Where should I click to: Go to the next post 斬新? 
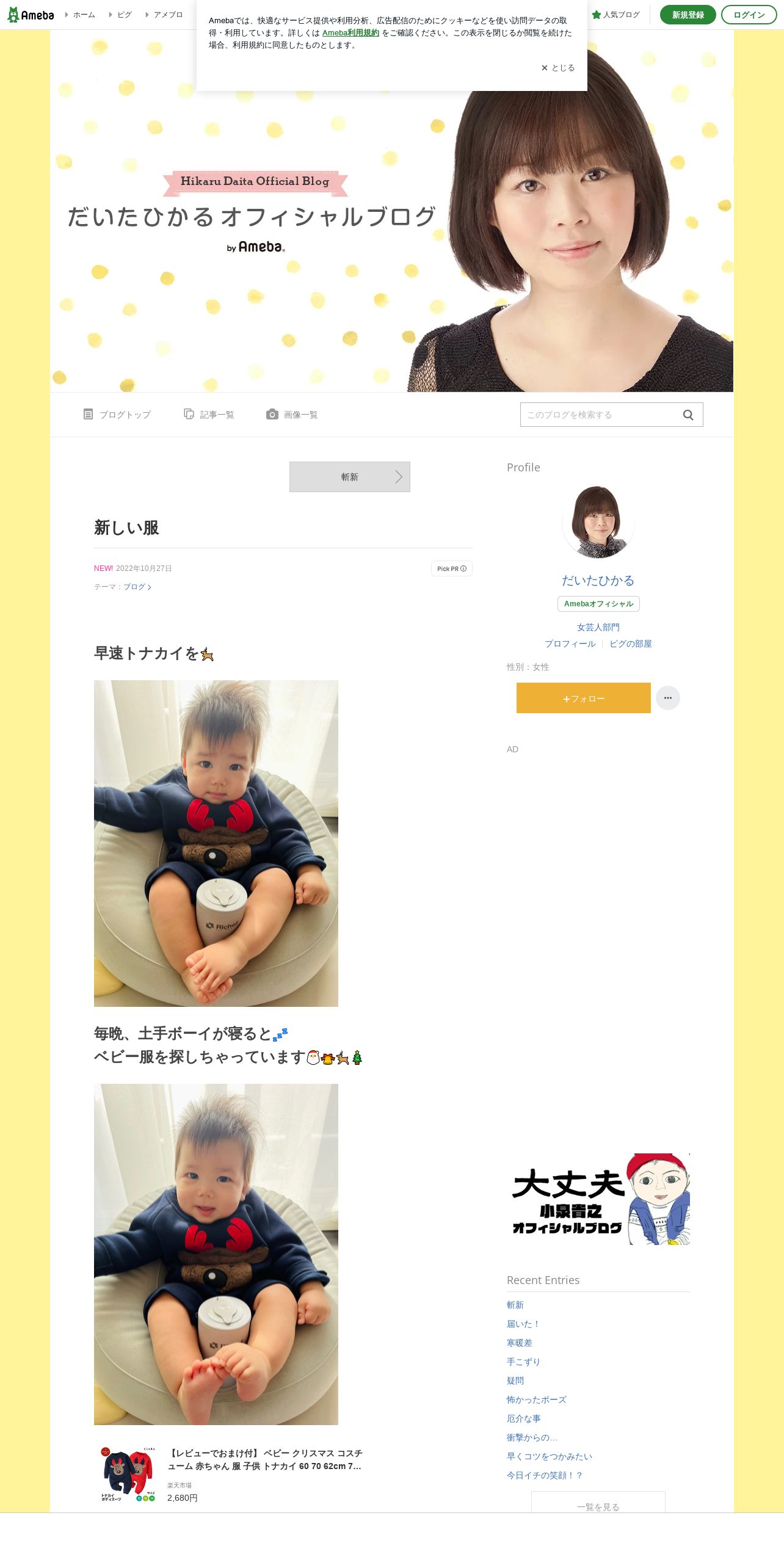click(x=349, y=477)
